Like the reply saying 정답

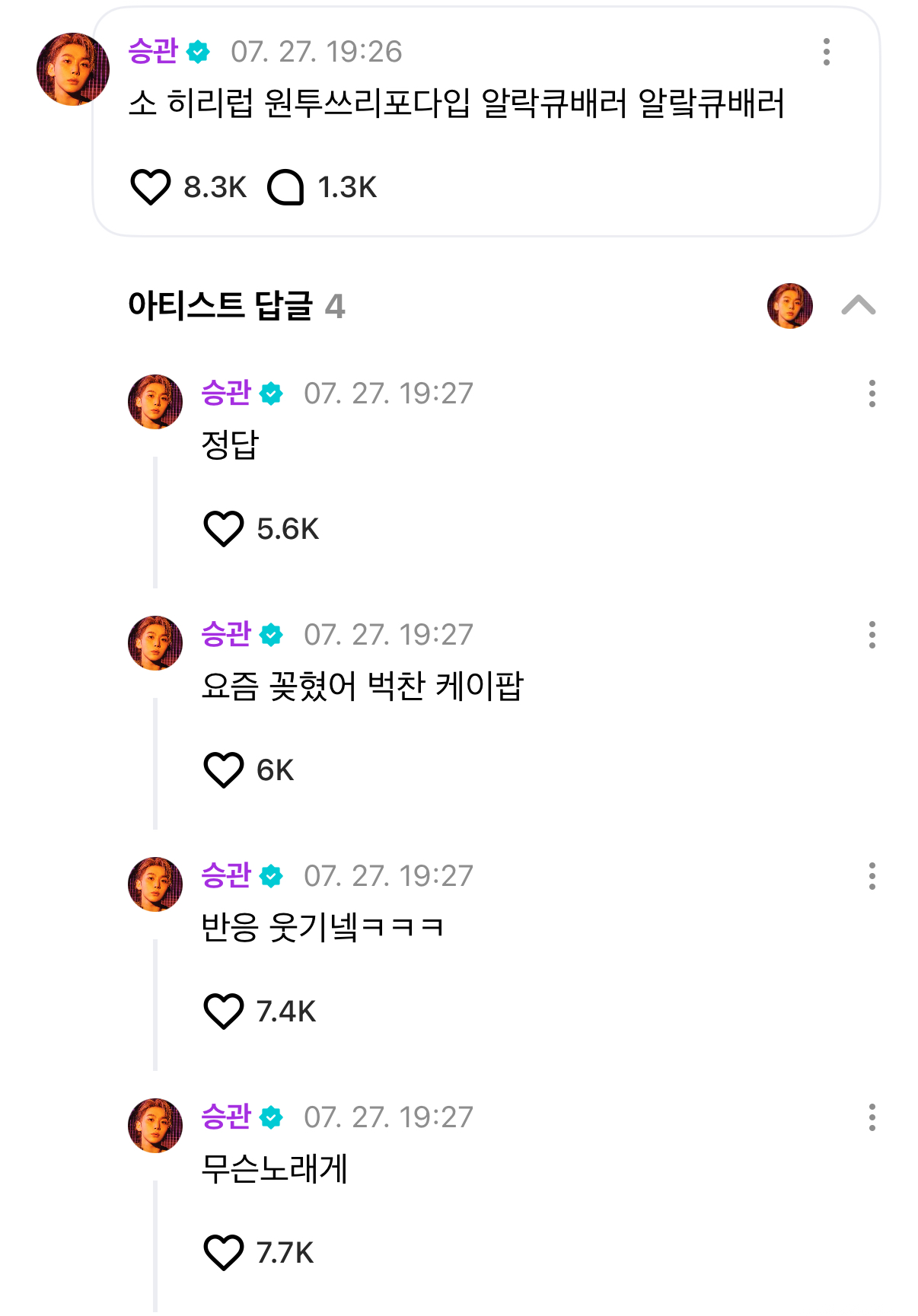tap(224, 529)
